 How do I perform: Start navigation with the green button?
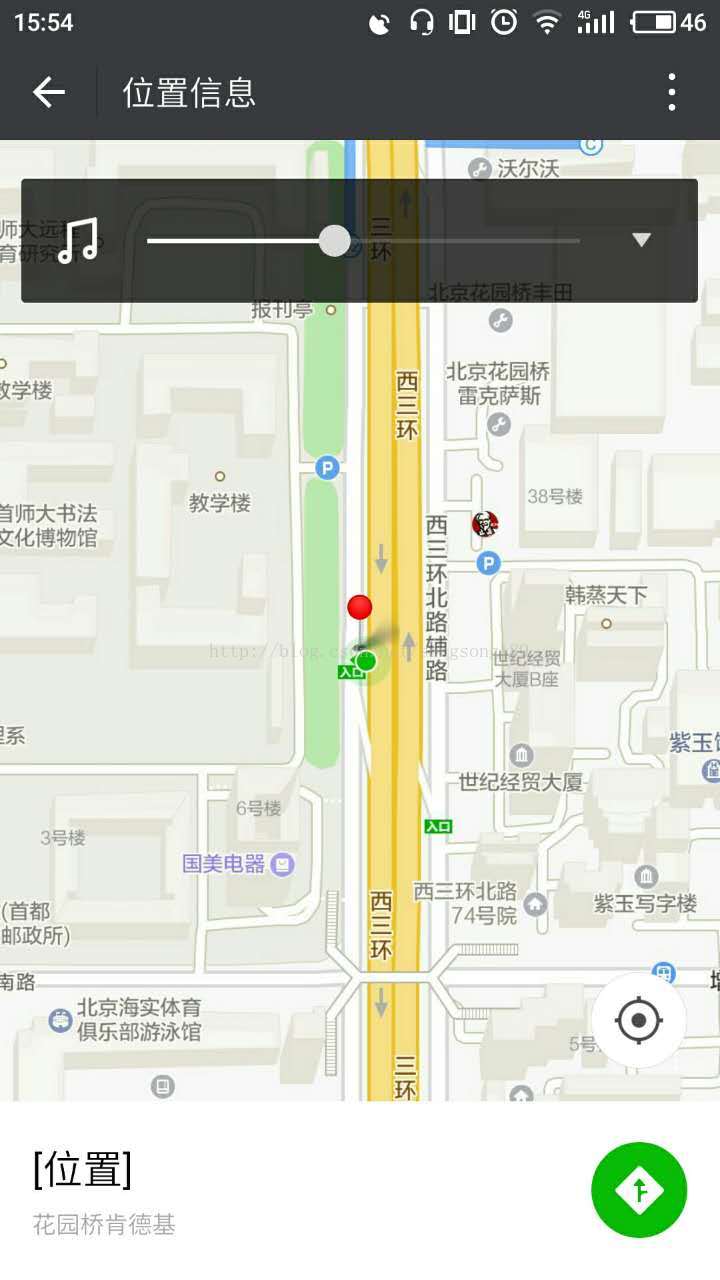pyautogui.click(x=639, y=1190)
